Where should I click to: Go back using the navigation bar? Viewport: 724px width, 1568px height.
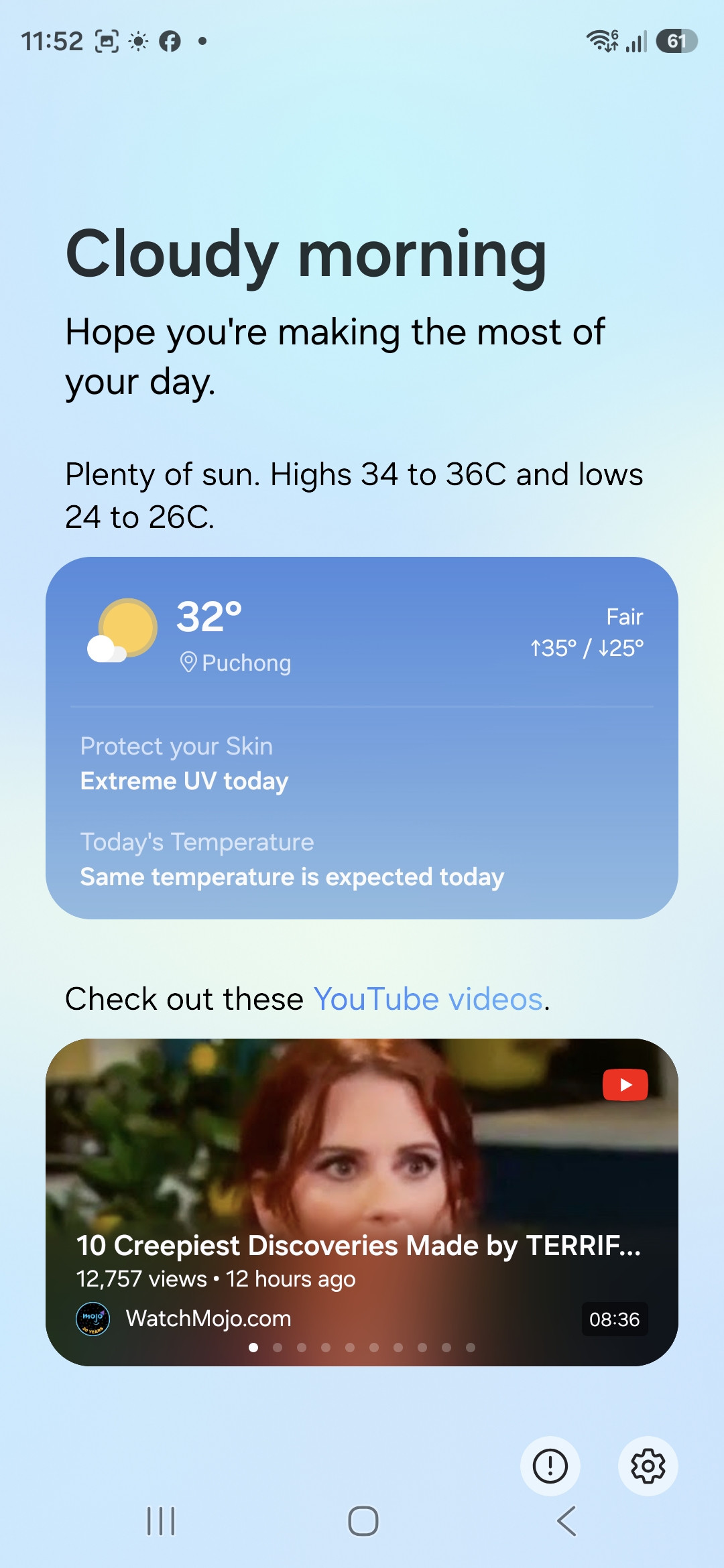coord(567,1521)
